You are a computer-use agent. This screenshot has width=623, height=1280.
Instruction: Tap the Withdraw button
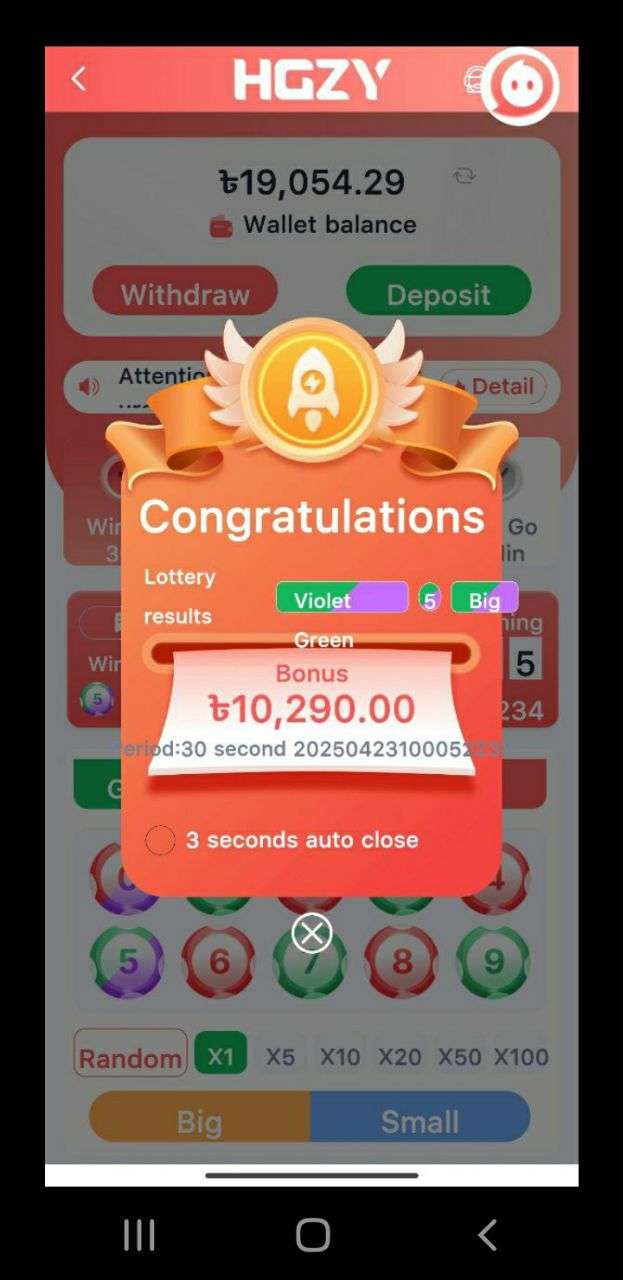tap(185, 294)
